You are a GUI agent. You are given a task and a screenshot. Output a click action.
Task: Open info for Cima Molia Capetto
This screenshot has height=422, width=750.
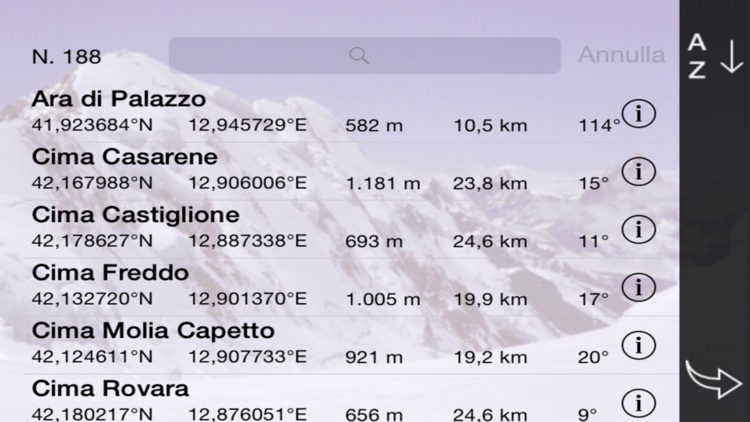pyautogui.click(x=638, y=346)
